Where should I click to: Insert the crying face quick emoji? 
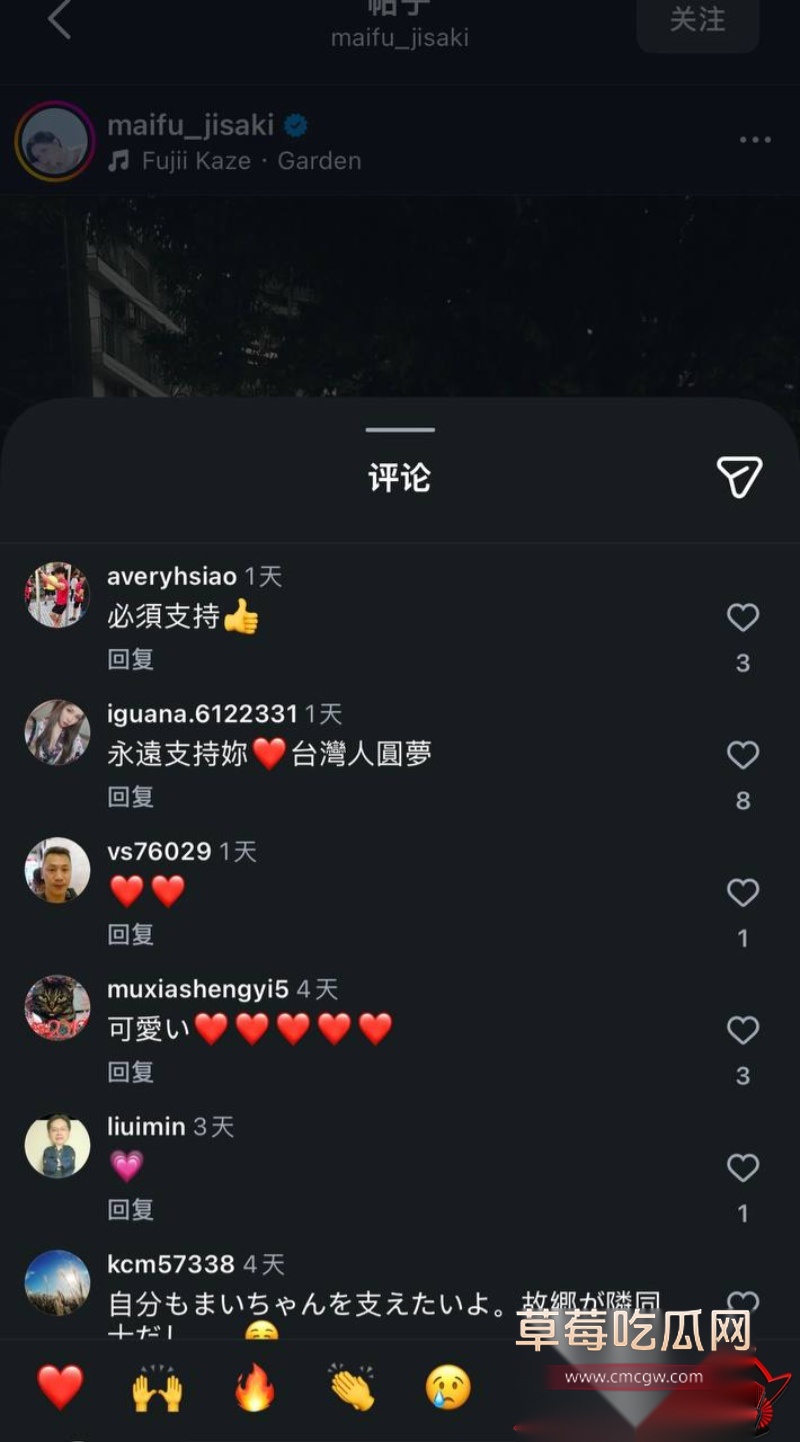click(448, 1388)
